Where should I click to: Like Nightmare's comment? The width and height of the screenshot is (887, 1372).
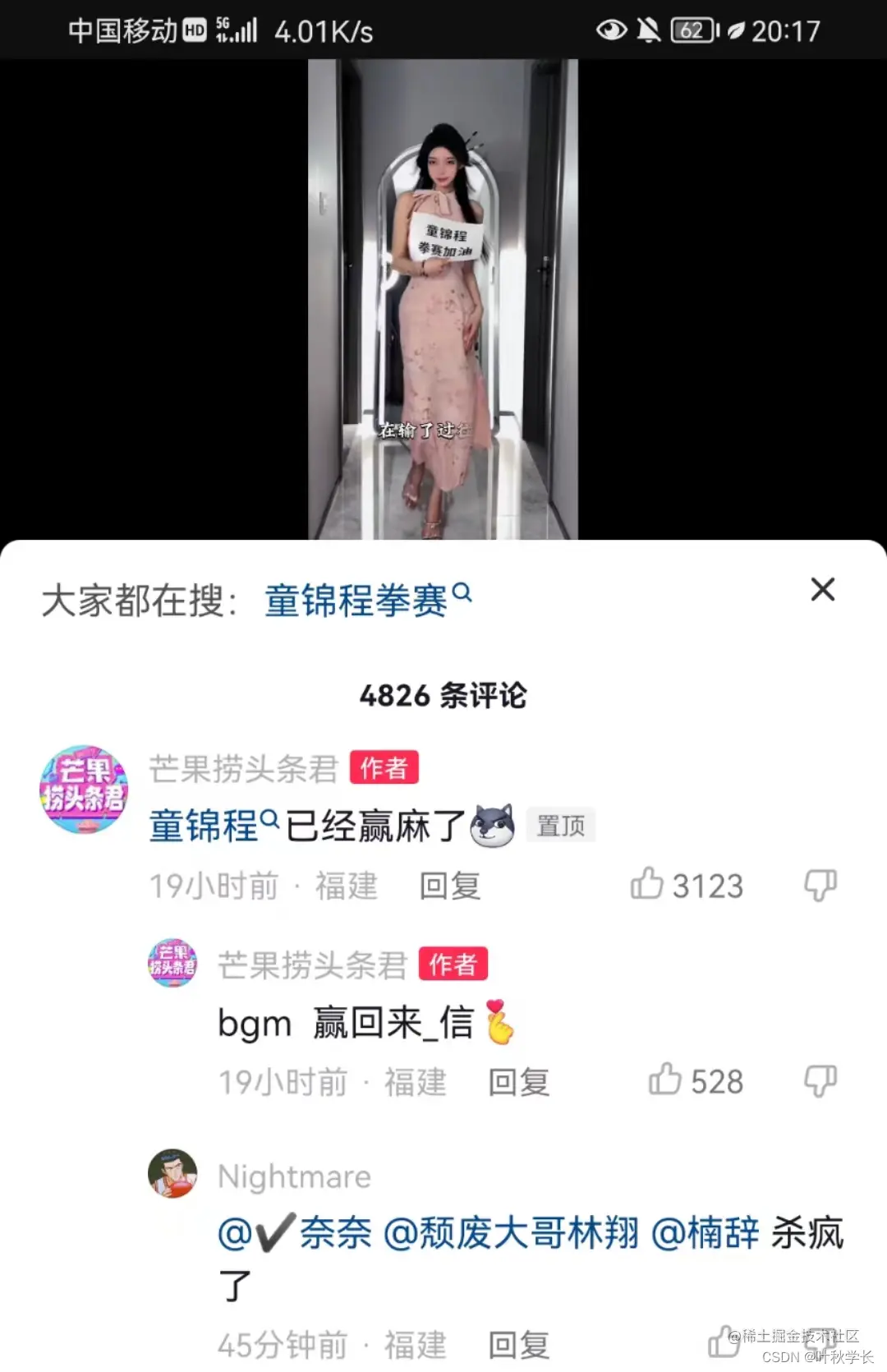click(x=723, y=1342)
